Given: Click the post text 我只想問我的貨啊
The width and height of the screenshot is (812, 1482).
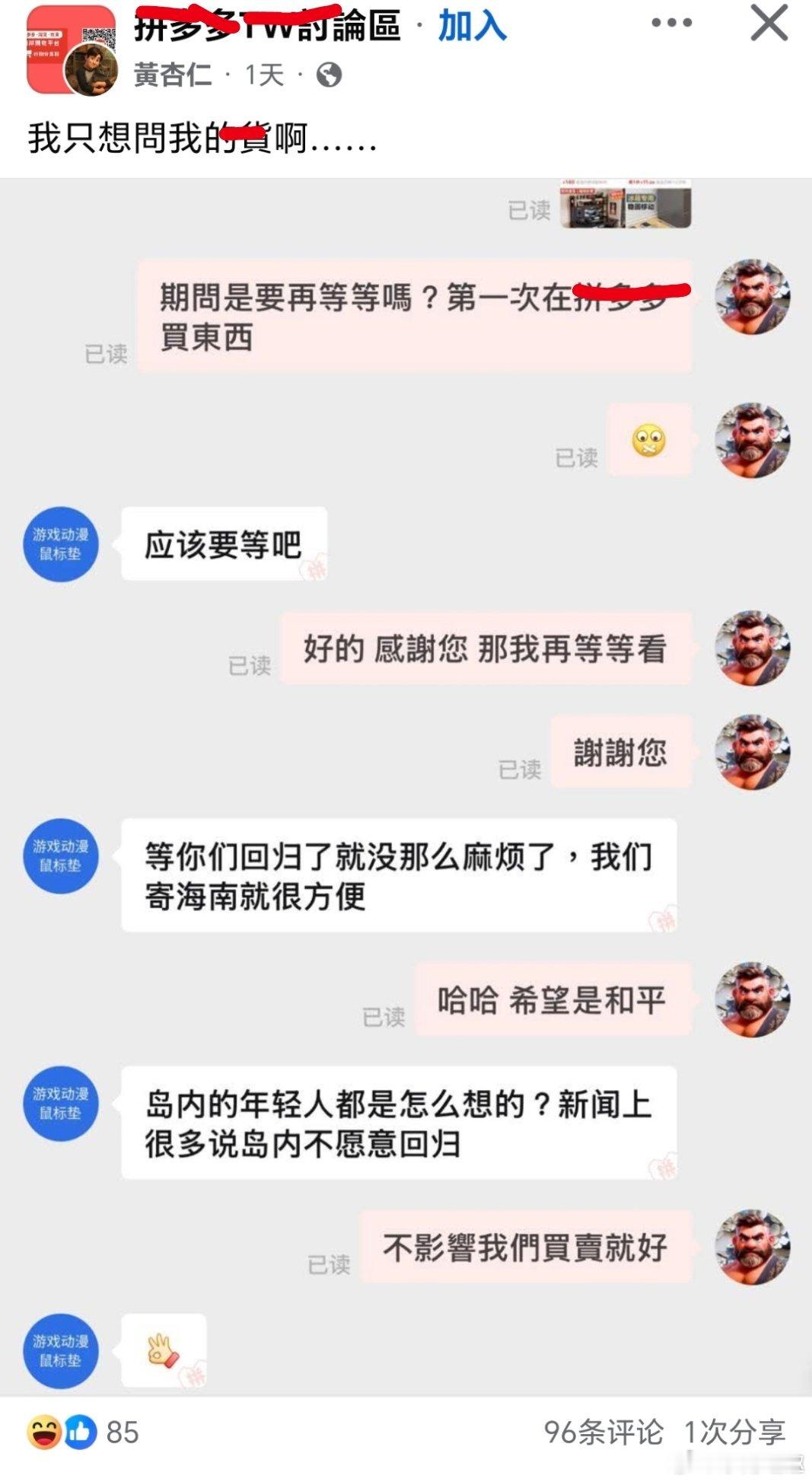Looking at the screenshot, I should 202,138.
